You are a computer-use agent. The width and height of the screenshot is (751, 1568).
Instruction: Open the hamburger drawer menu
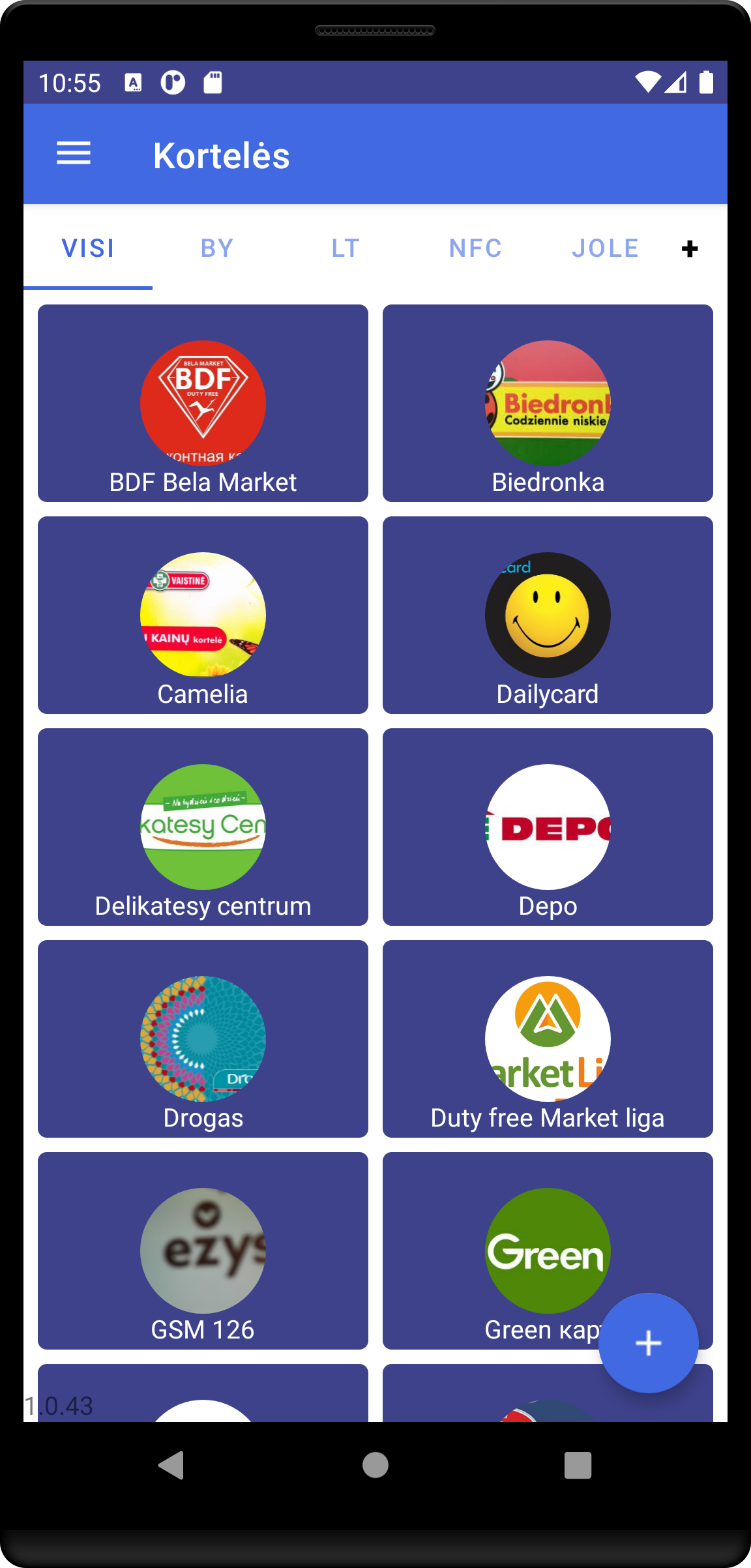click(x=74, y=155)
